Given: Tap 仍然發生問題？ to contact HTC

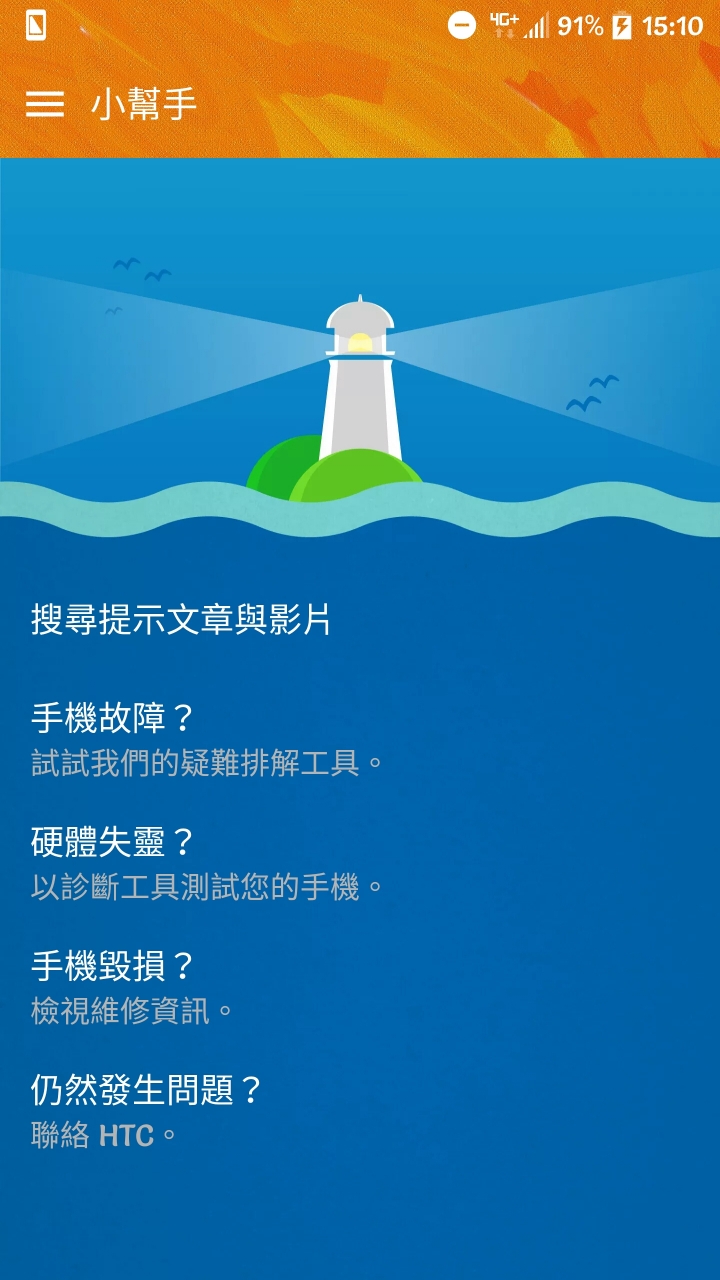Looking at the screenshot, I should click(360, 1112).
